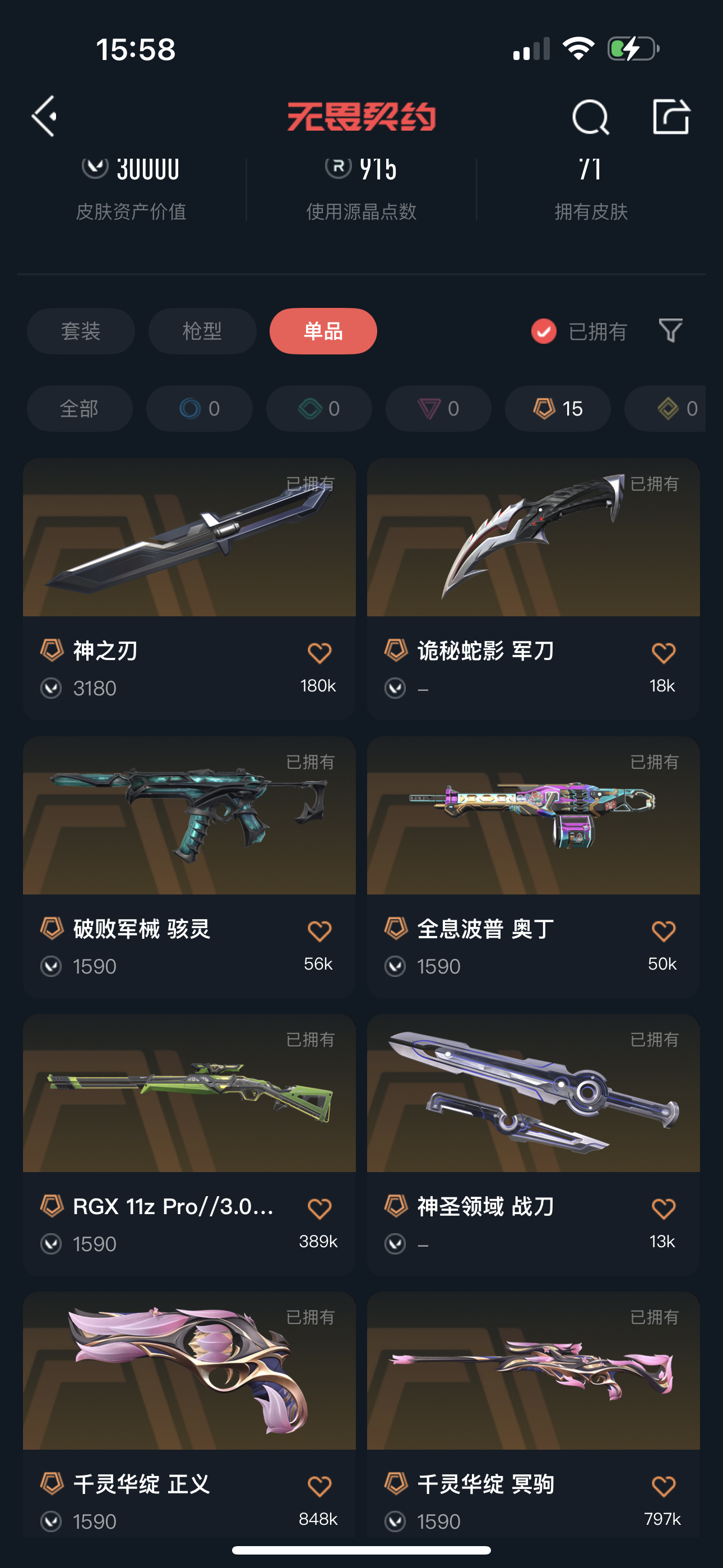Like the 千灵华绽 正义 skin
The height and width of the screenshot is (1568, 723).
(319, 1486)
